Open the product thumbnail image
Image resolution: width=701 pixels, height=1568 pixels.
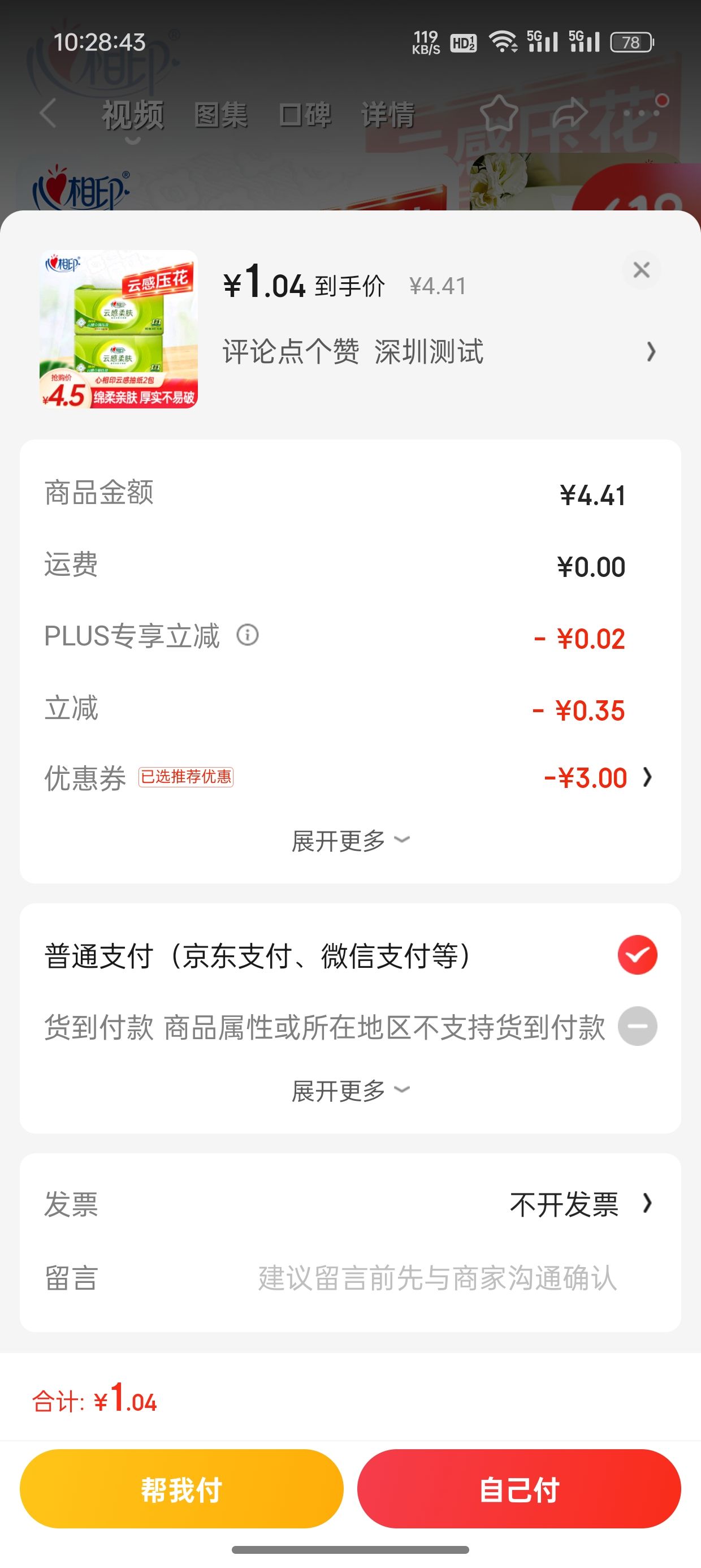[x=119, y=329]
